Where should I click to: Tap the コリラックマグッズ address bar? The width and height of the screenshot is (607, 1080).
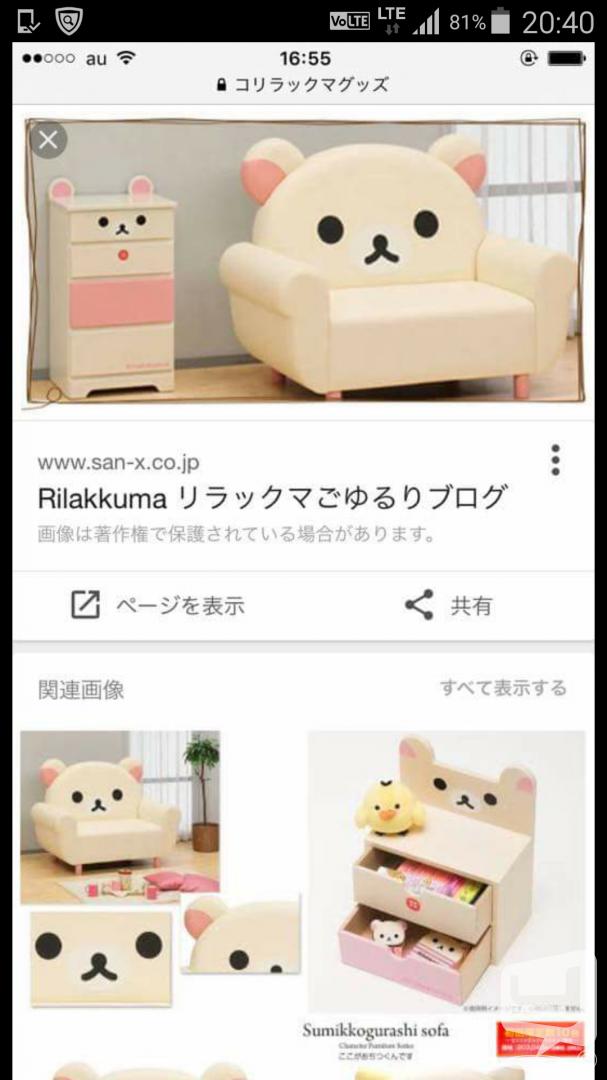(303, 85)
